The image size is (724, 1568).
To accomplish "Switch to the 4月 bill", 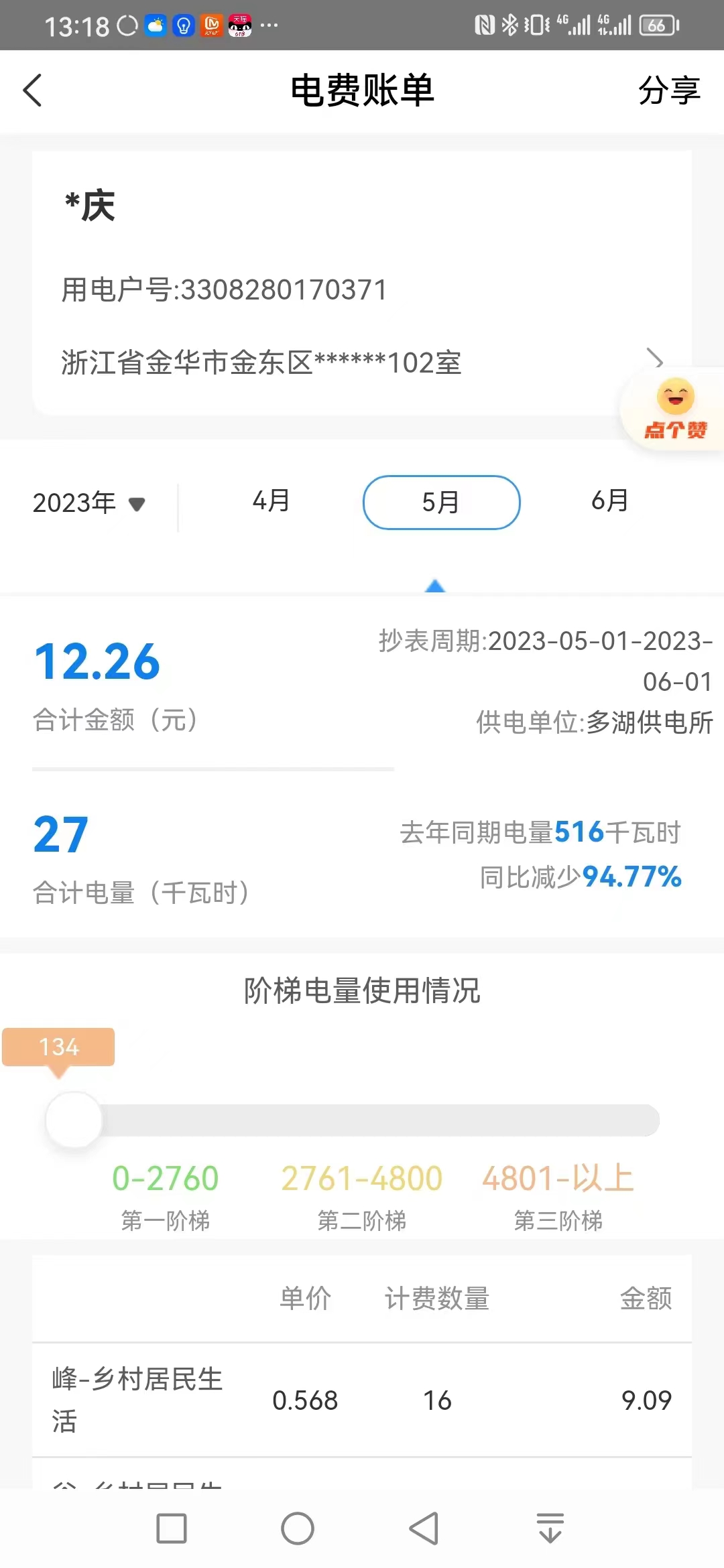I will [271, 501].
